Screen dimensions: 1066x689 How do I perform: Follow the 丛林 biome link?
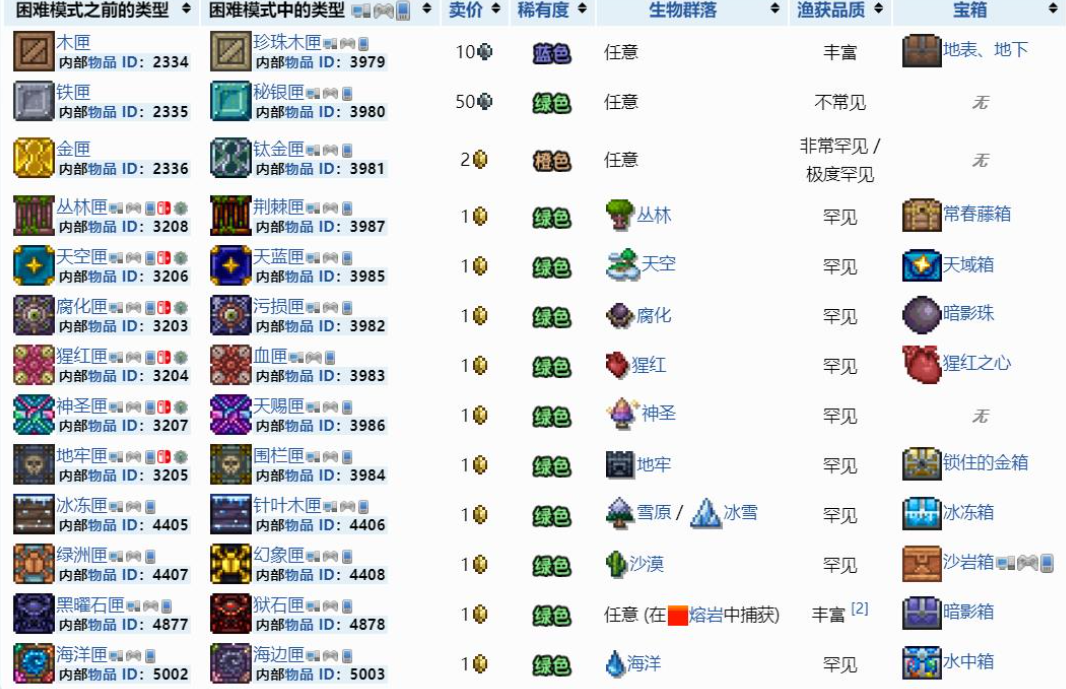point(654,215)
